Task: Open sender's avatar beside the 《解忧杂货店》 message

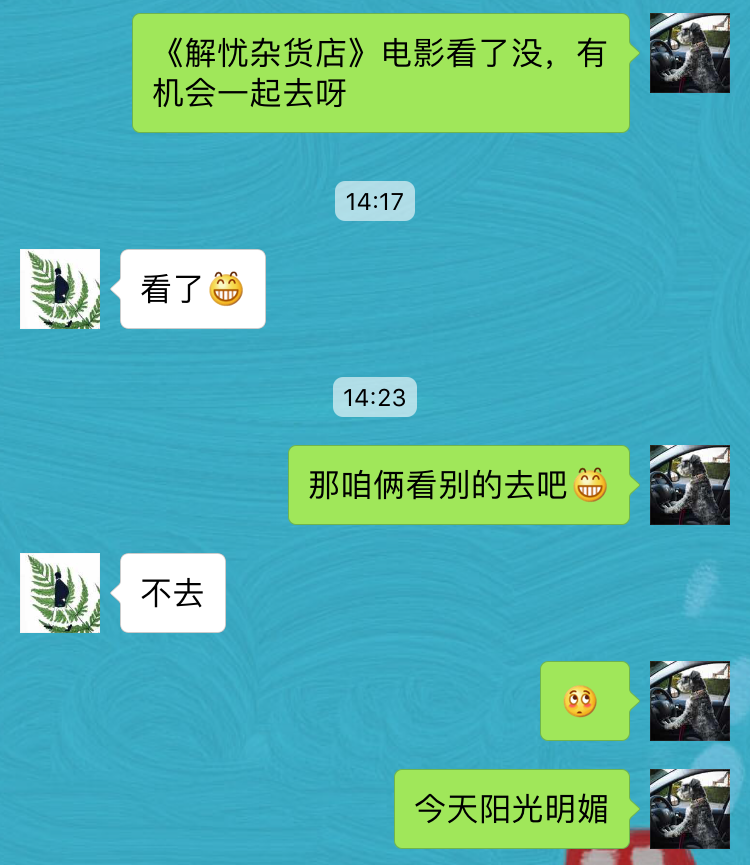Action: (x=689, y=53)
